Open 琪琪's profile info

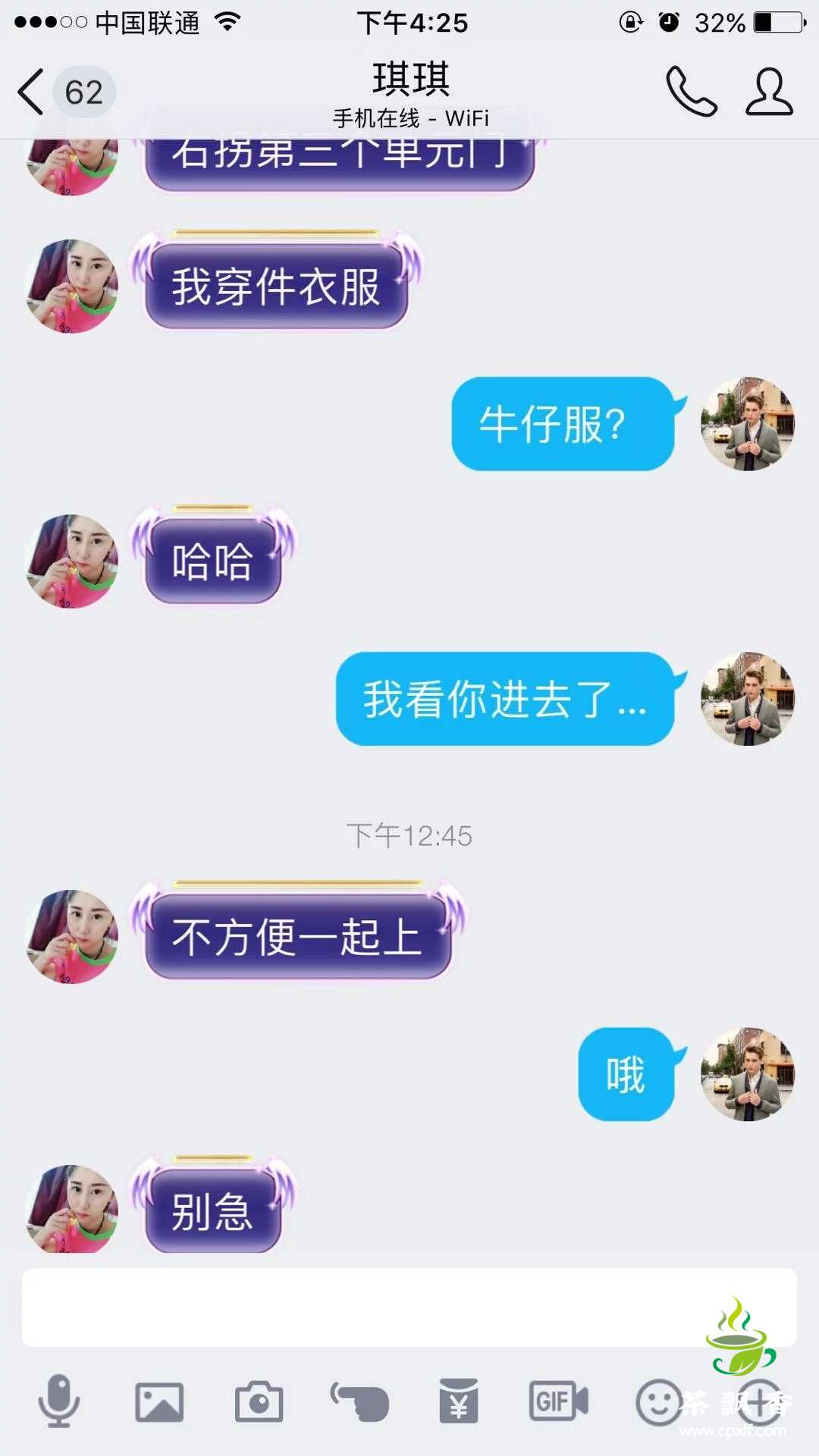pos(768,92)
